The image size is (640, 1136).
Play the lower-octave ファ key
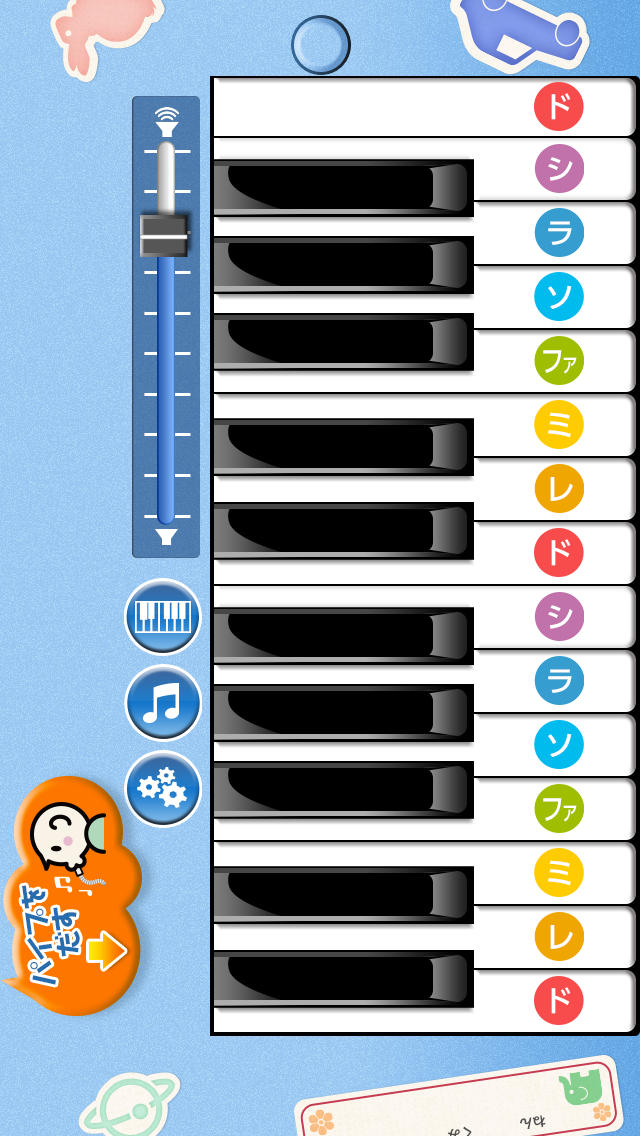(558, 808)
